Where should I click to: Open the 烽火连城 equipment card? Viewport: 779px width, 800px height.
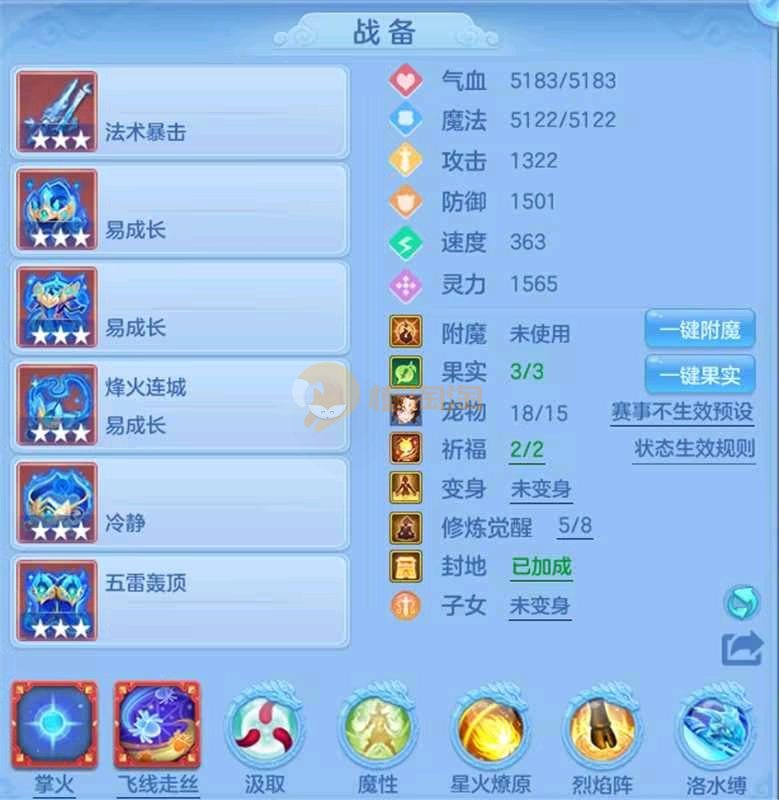point(181,405)
